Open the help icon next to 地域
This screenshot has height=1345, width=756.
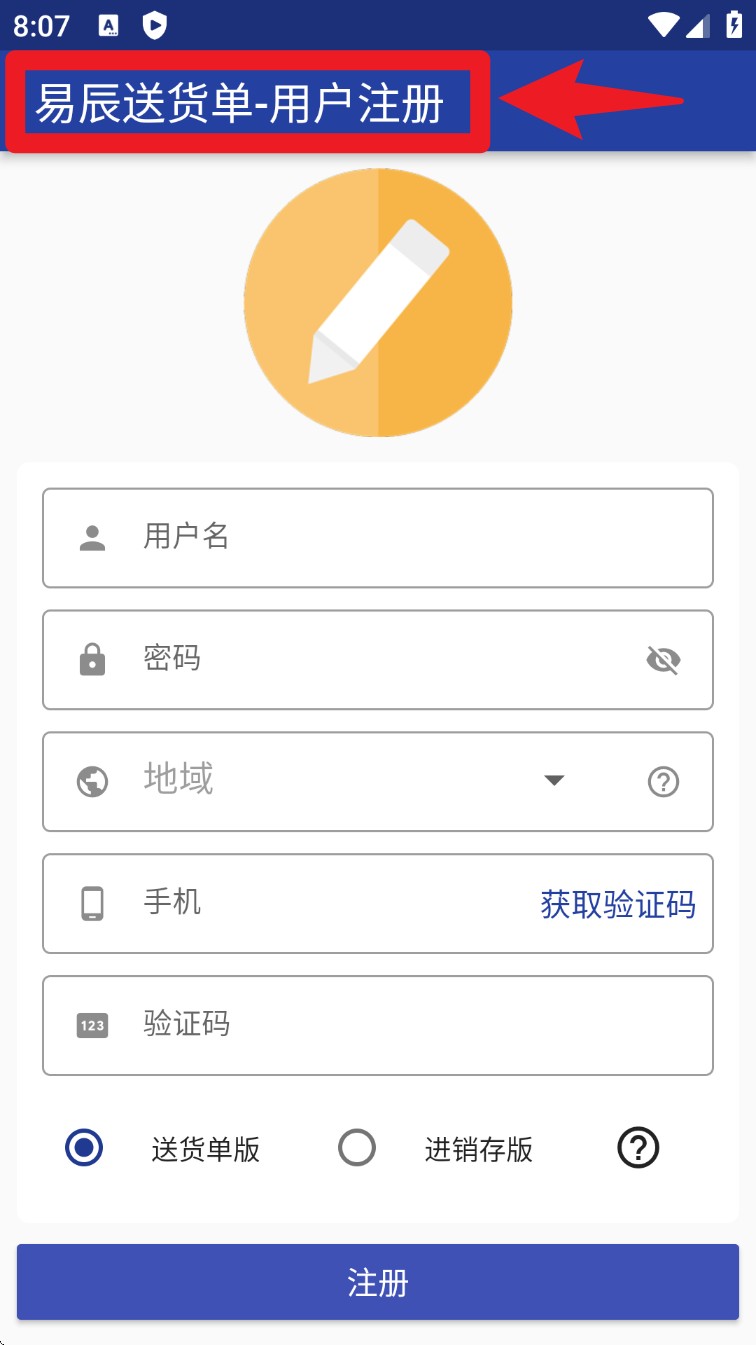coord(664,782)
